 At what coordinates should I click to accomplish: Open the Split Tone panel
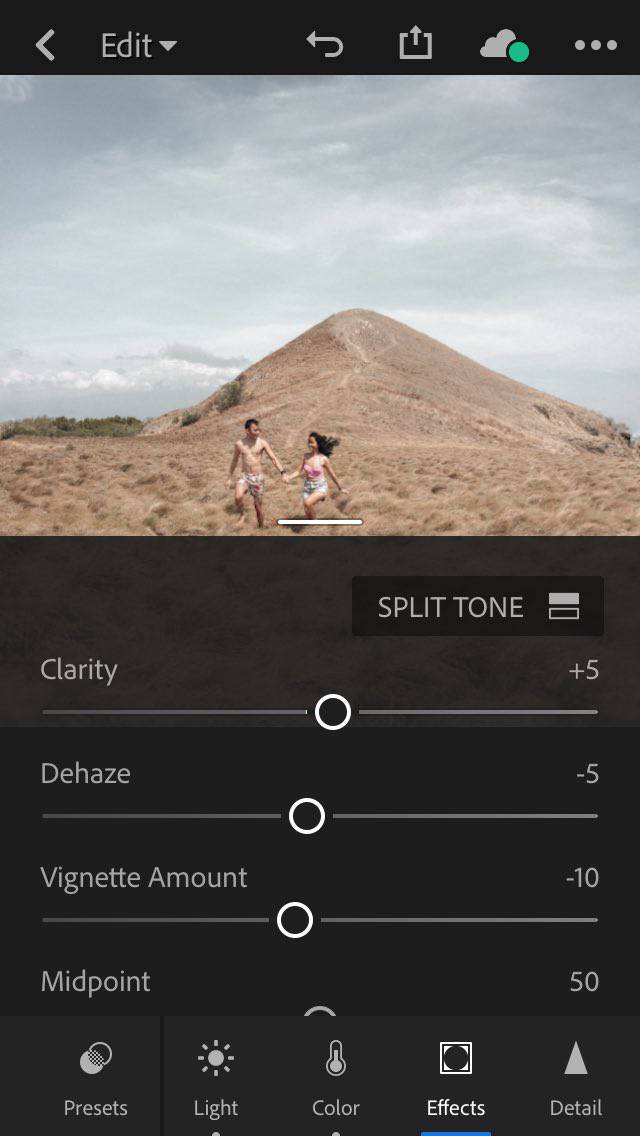click(x=478, y=606)
